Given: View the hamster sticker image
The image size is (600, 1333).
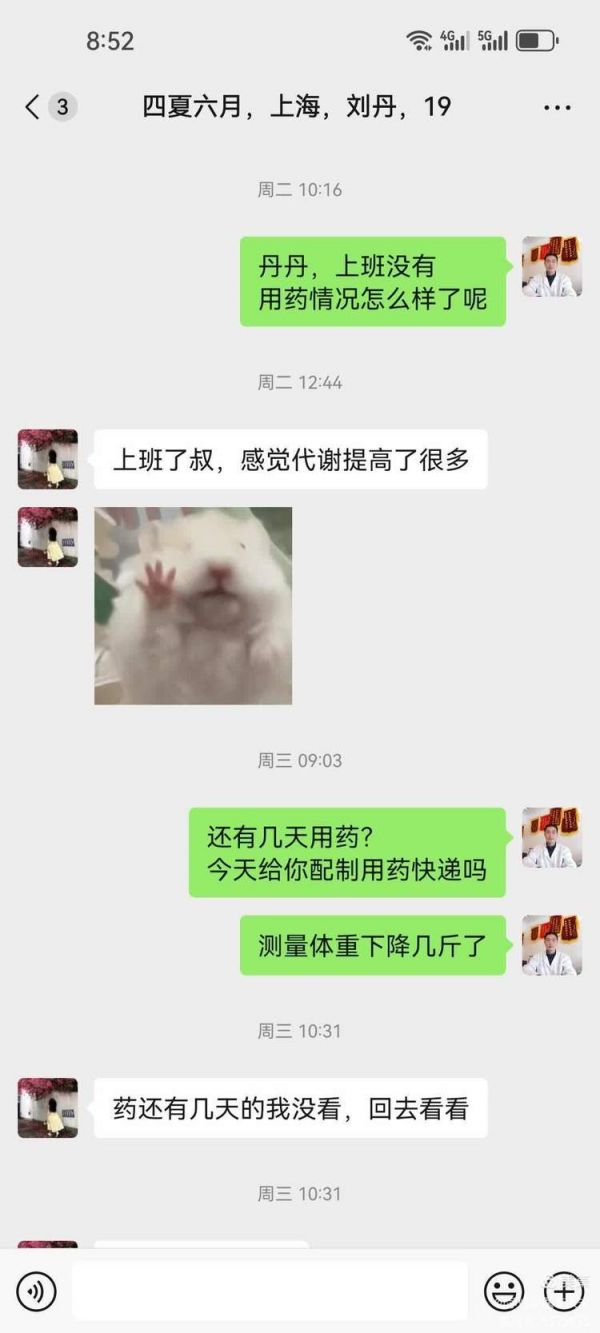Looking at the screenshot, I should tap(193, 606).
